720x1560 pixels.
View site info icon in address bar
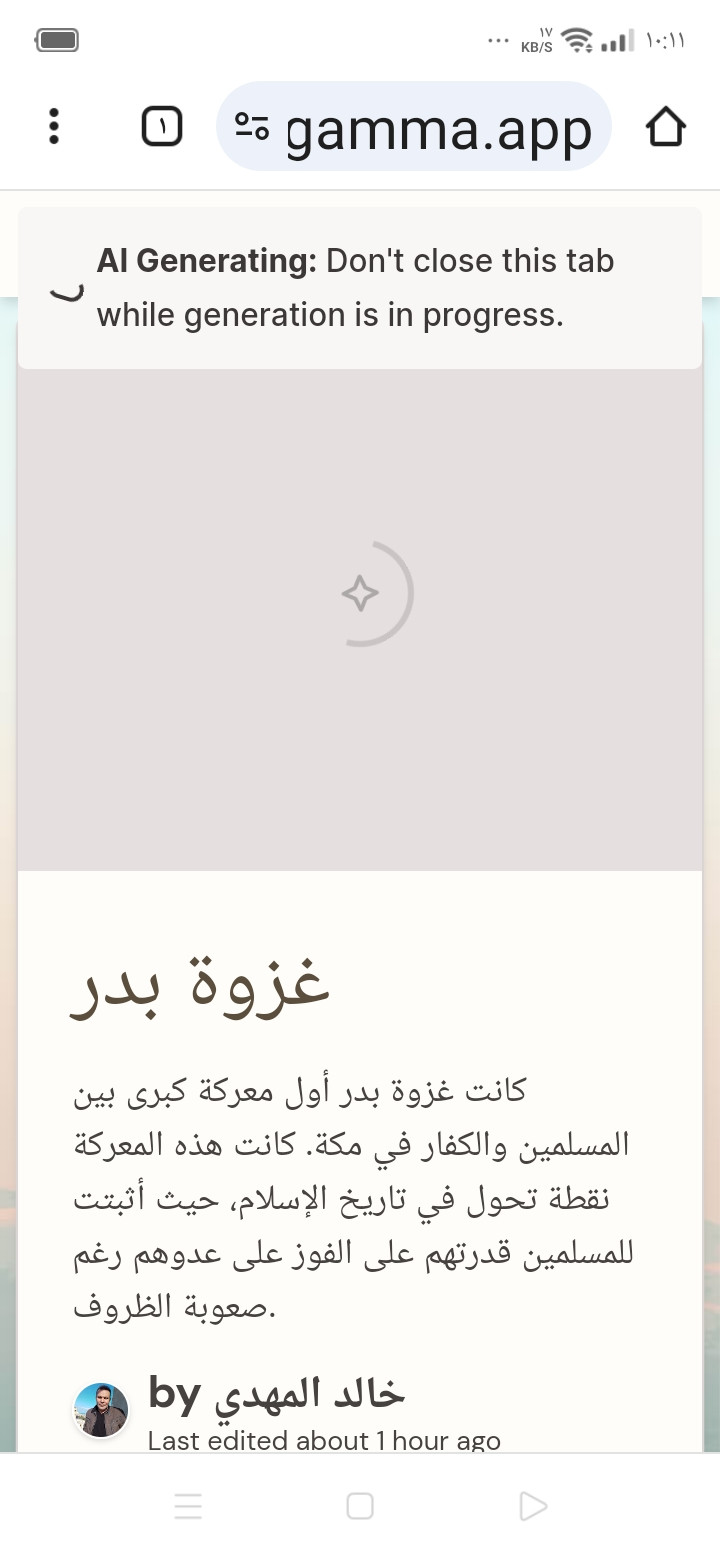(252, 127)
